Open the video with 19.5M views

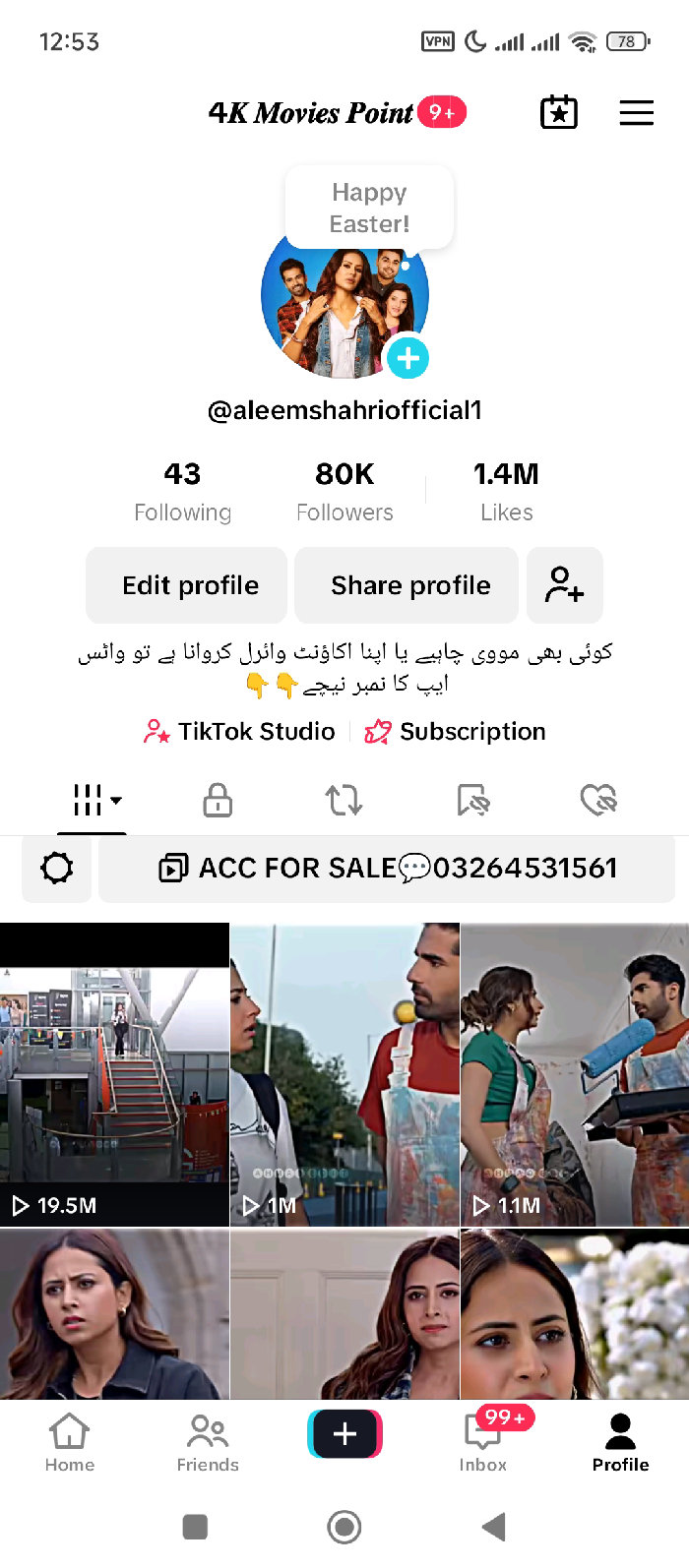pos(114,1074)
